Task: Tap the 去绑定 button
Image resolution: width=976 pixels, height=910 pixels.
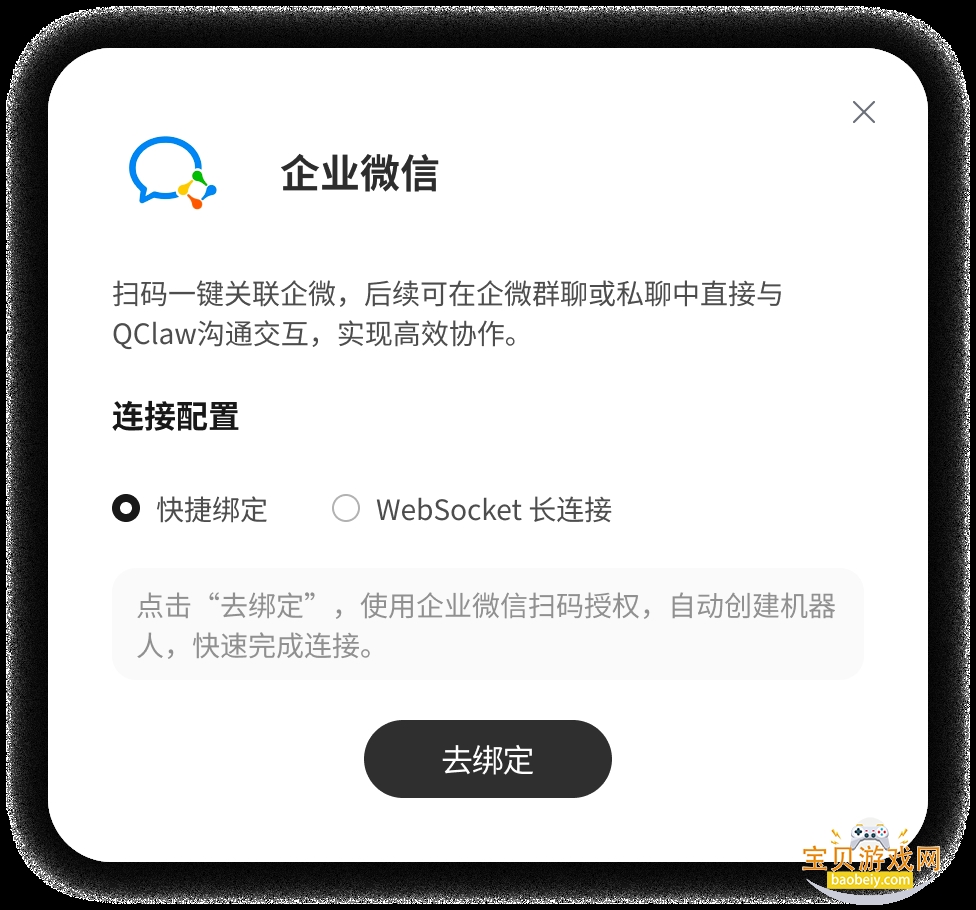Action: (487, 759)
